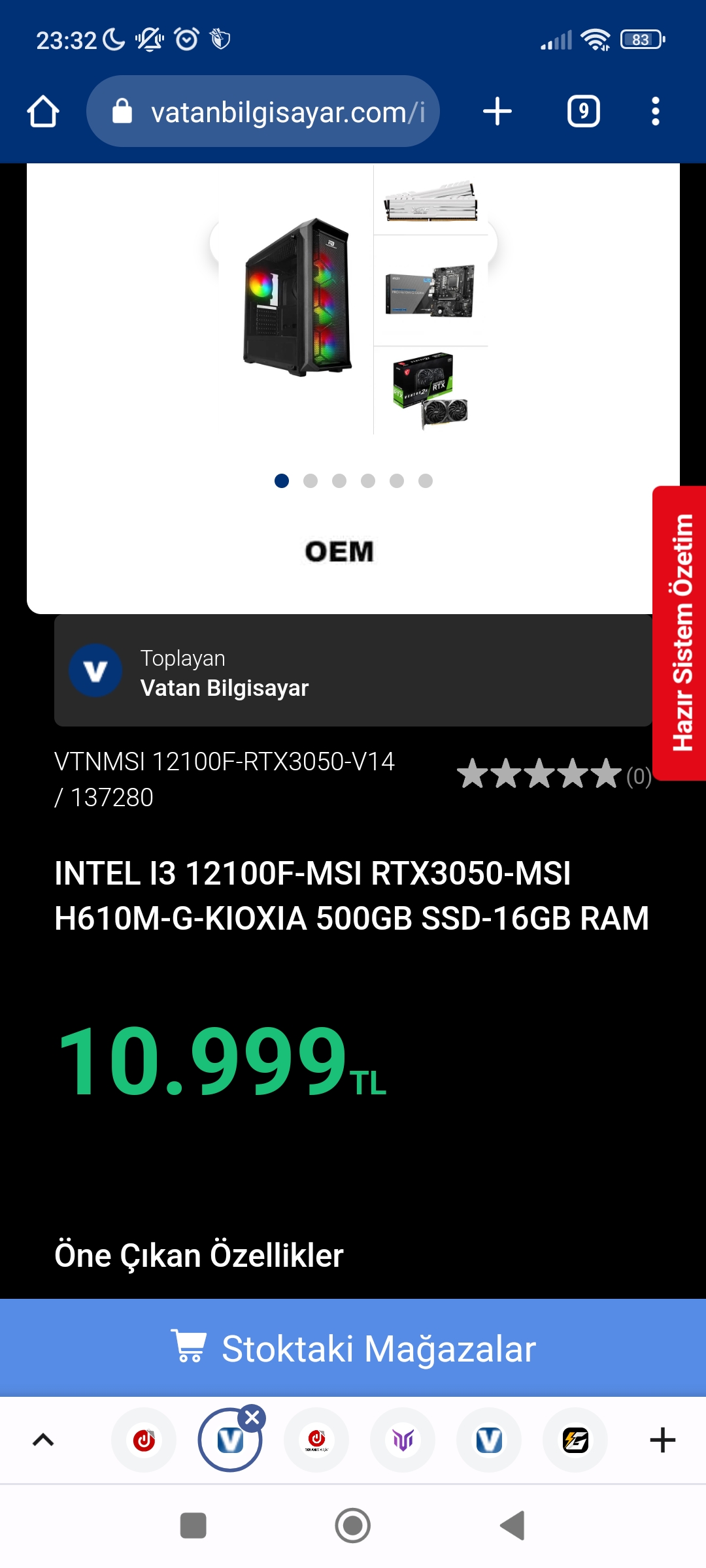The image size is (706, 1568).
Task: Show the 9 open tabs
Action: (x=583, y=112)
